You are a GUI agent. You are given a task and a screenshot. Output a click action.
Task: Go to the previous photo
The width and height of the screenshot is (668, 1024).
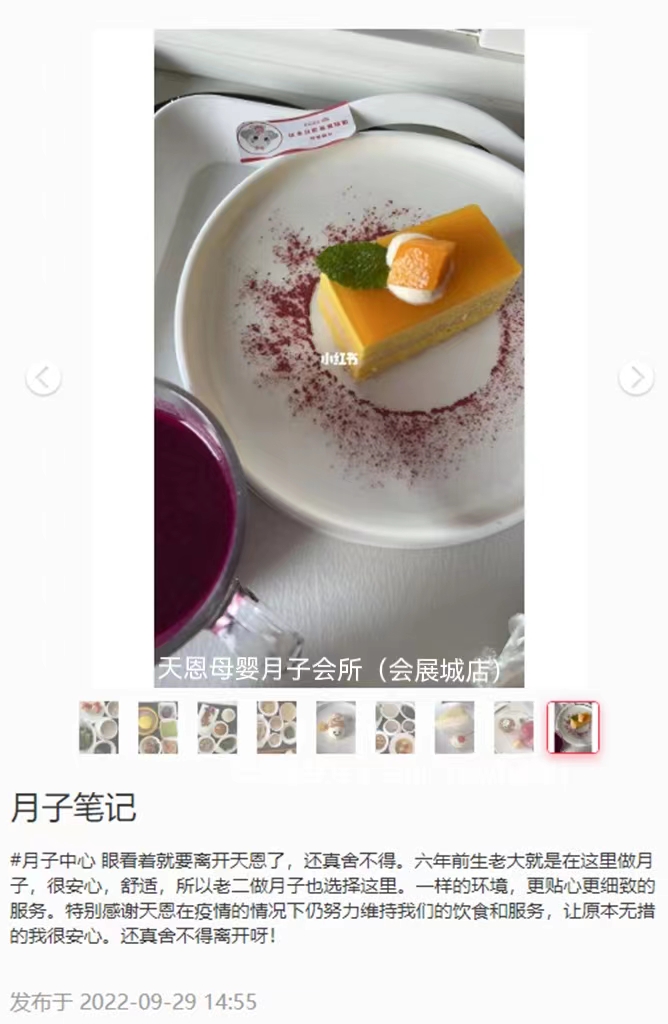pyautogui.click(x=43, y=378)
